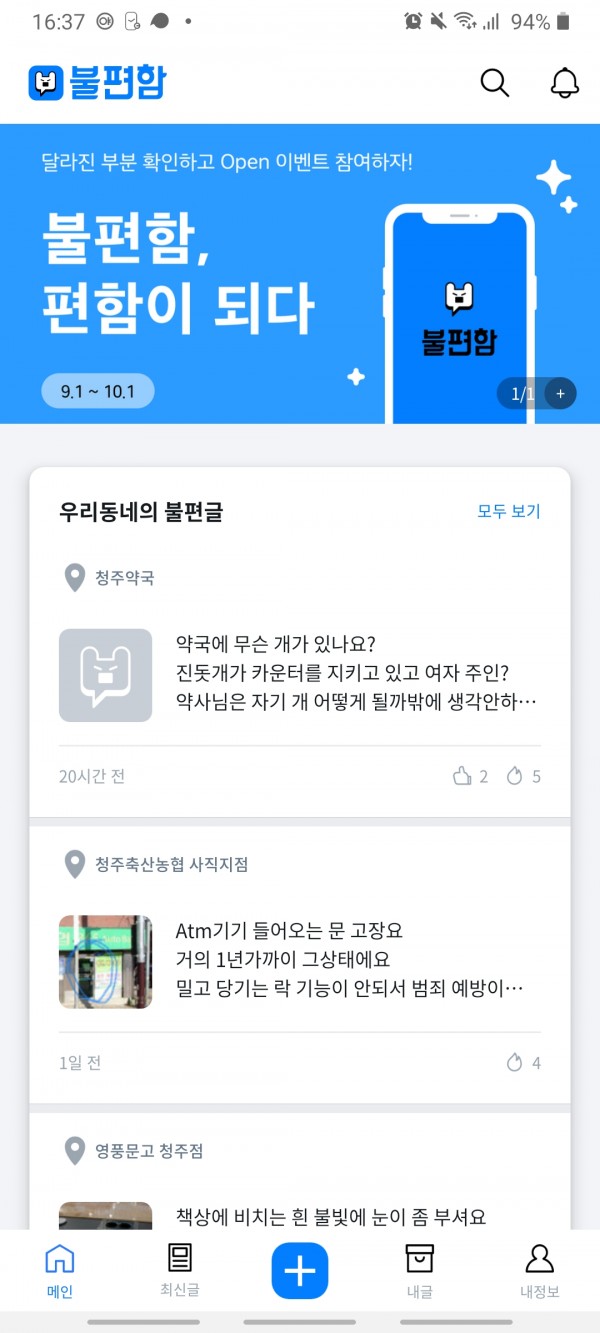Write a new post with the plus button
This screenshot has height=1333, width=600.
pyautogui.click(x=300, y=1270)
